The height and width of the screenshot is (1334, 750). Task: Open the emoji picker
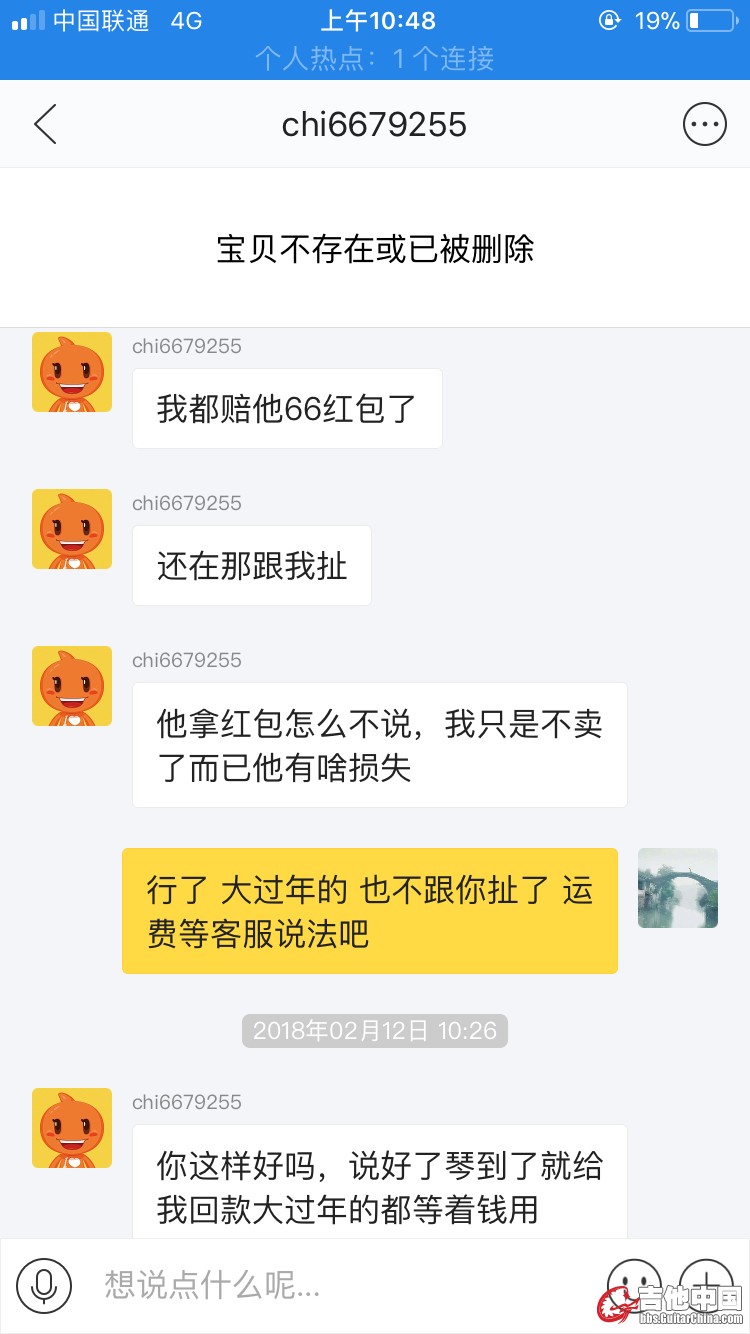[x=634, y=1282]
